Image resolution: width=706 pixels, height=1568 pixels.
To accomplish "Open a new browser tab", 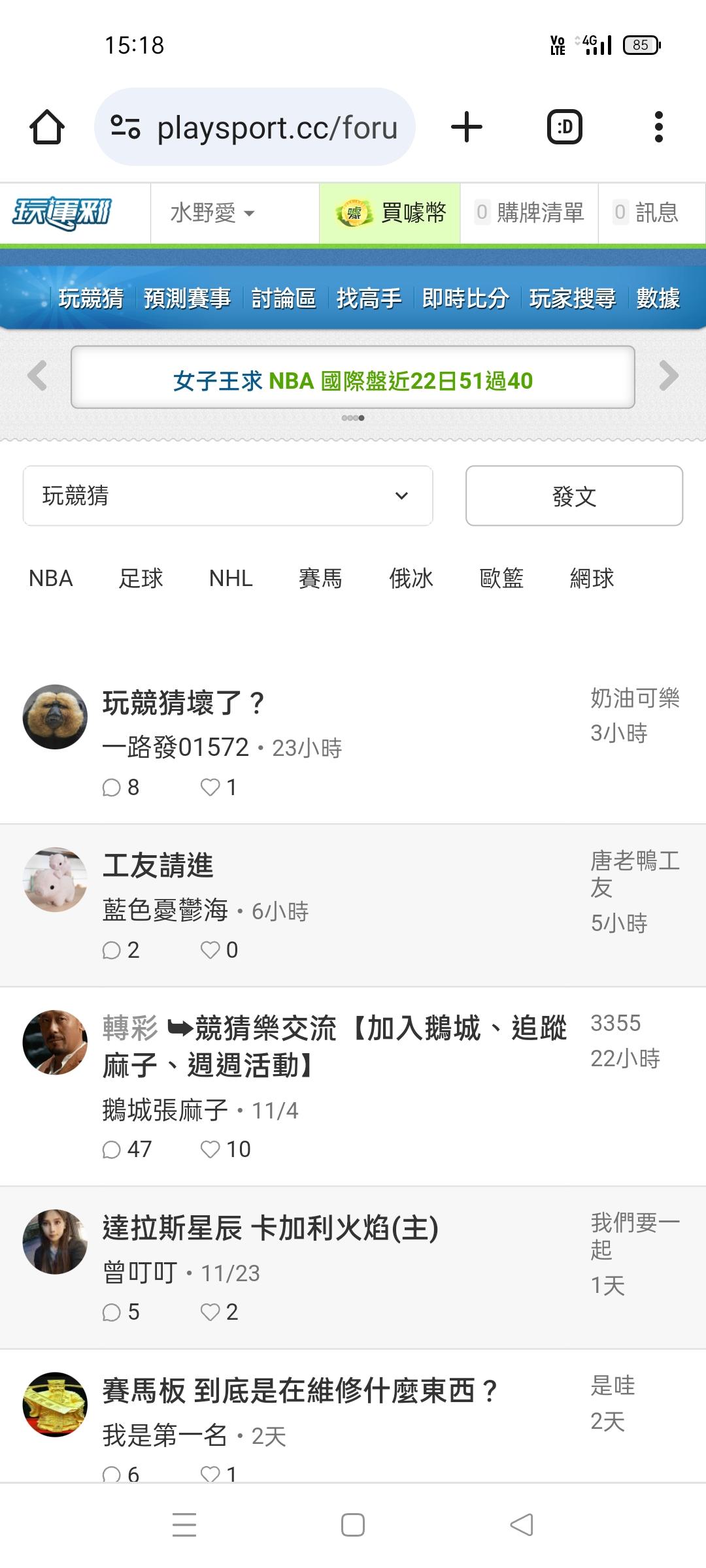I will point(467,127).
